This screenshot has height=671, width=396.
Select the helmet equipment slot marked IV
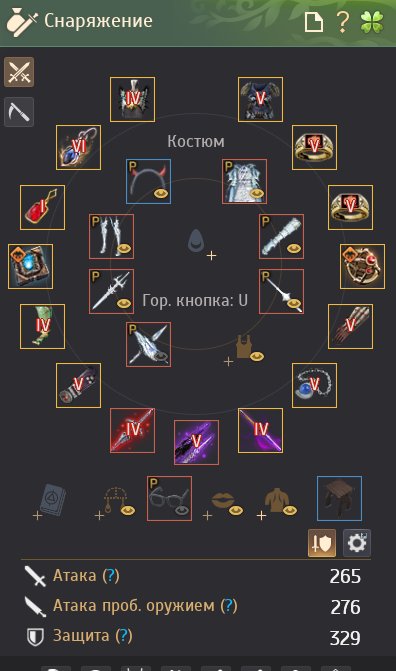[x=132, y=99]
